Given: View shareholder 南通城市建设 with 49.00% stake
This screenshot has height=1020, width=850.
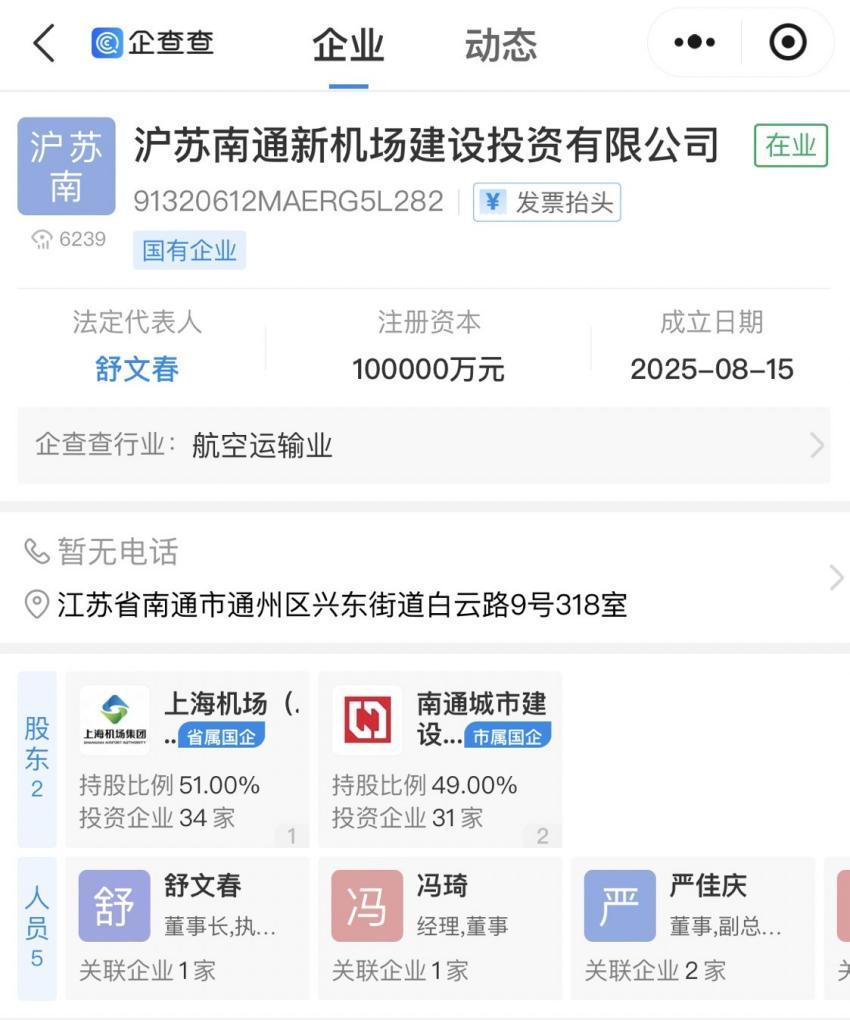Looking at the screenshot, I should pyautogui.click(x=440, y=759).
